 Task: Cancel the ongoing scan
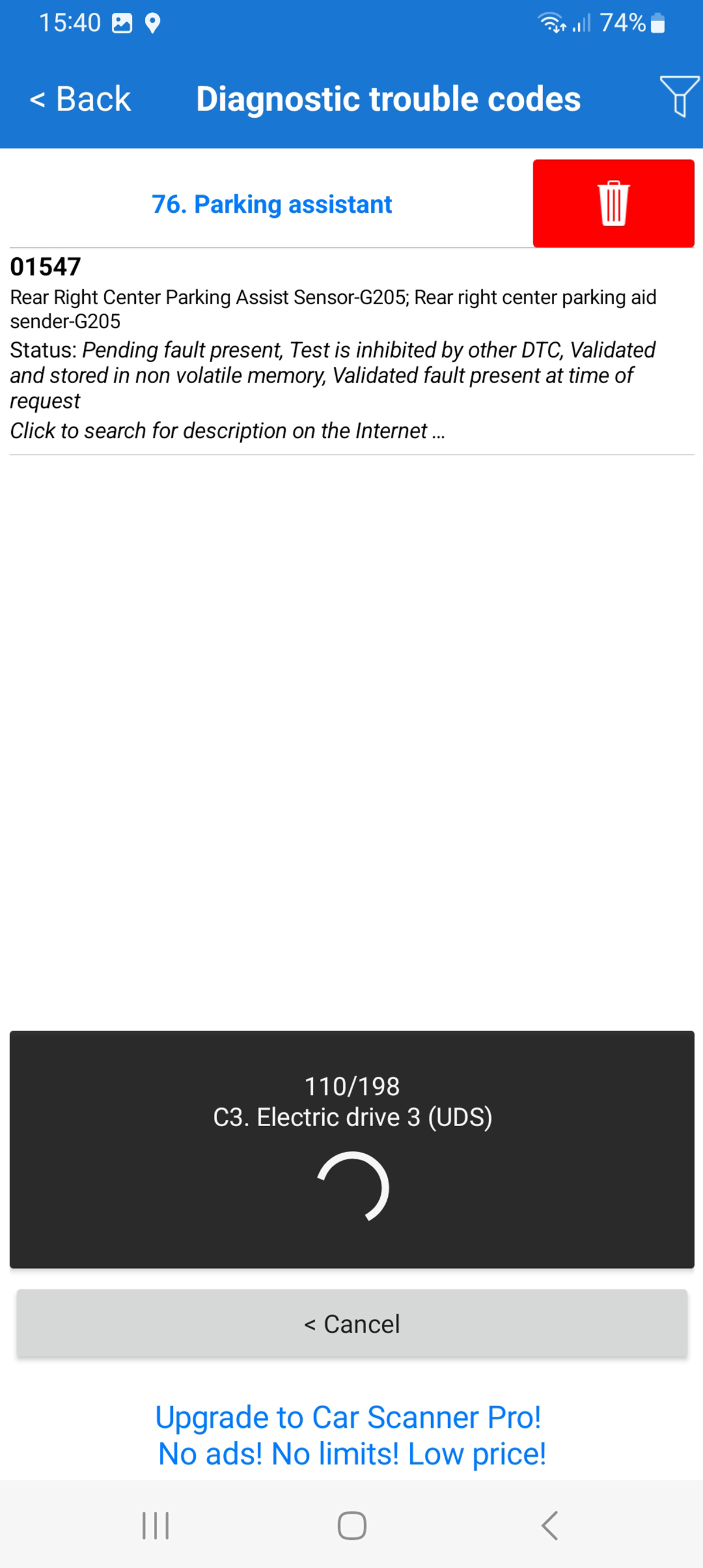352,1323
